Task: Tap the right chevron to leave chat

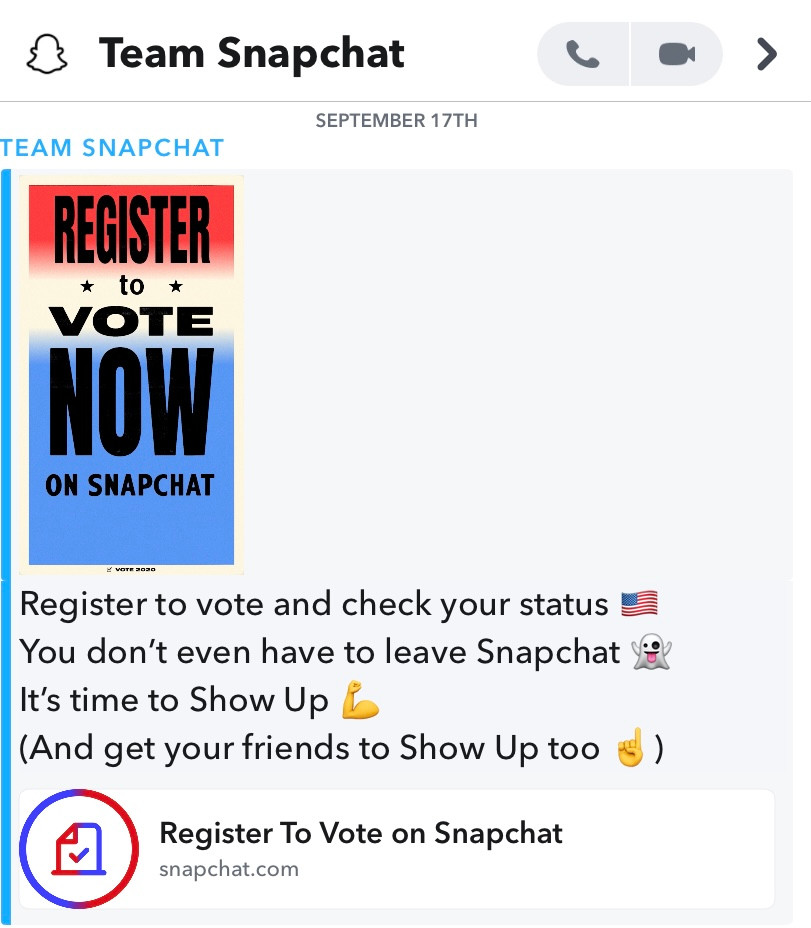Action: (766, 54)
